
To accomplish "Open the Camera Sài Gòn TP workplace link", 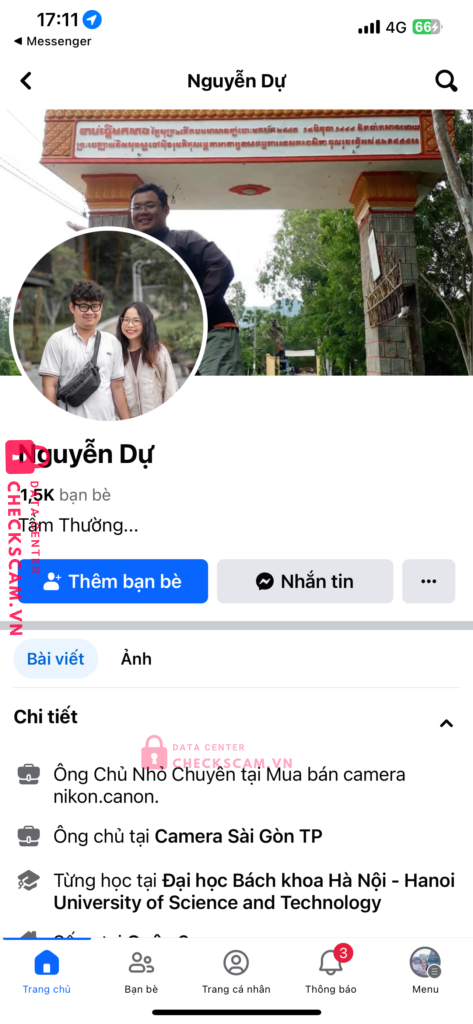I will (x=238, y=836).
